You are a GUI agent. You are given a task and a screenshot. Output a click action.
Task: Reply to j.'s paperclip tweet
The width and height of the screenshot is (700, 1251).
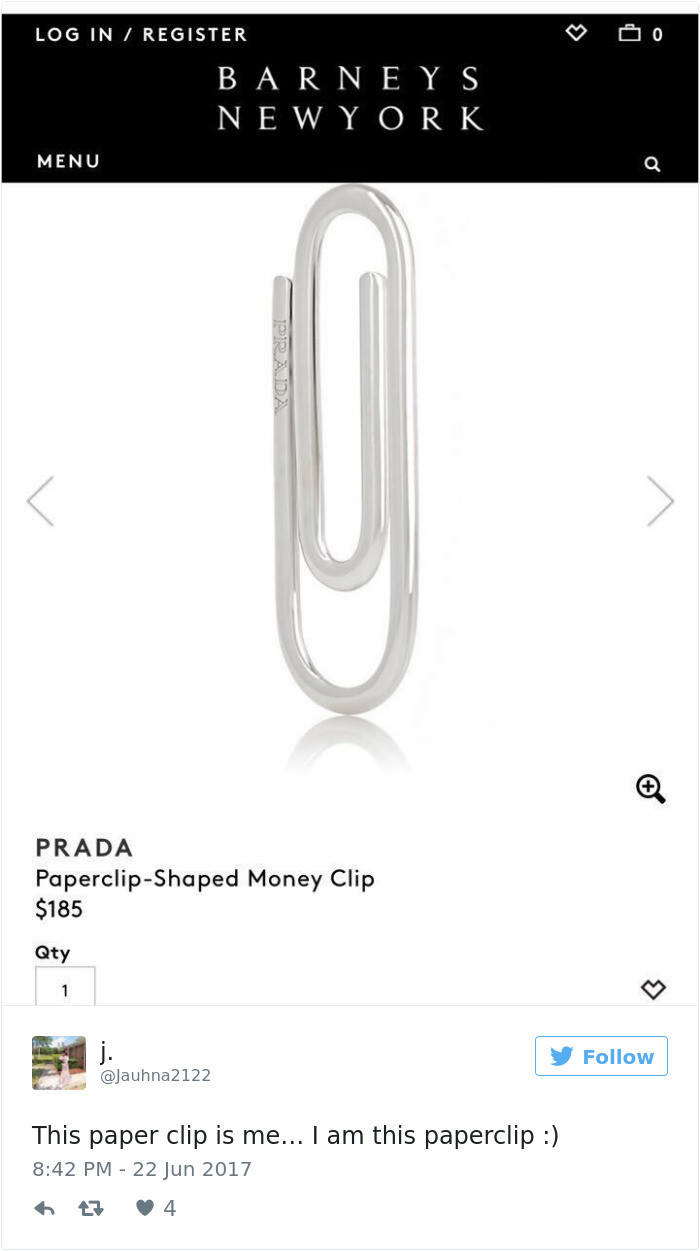[x=44, y=1209]
